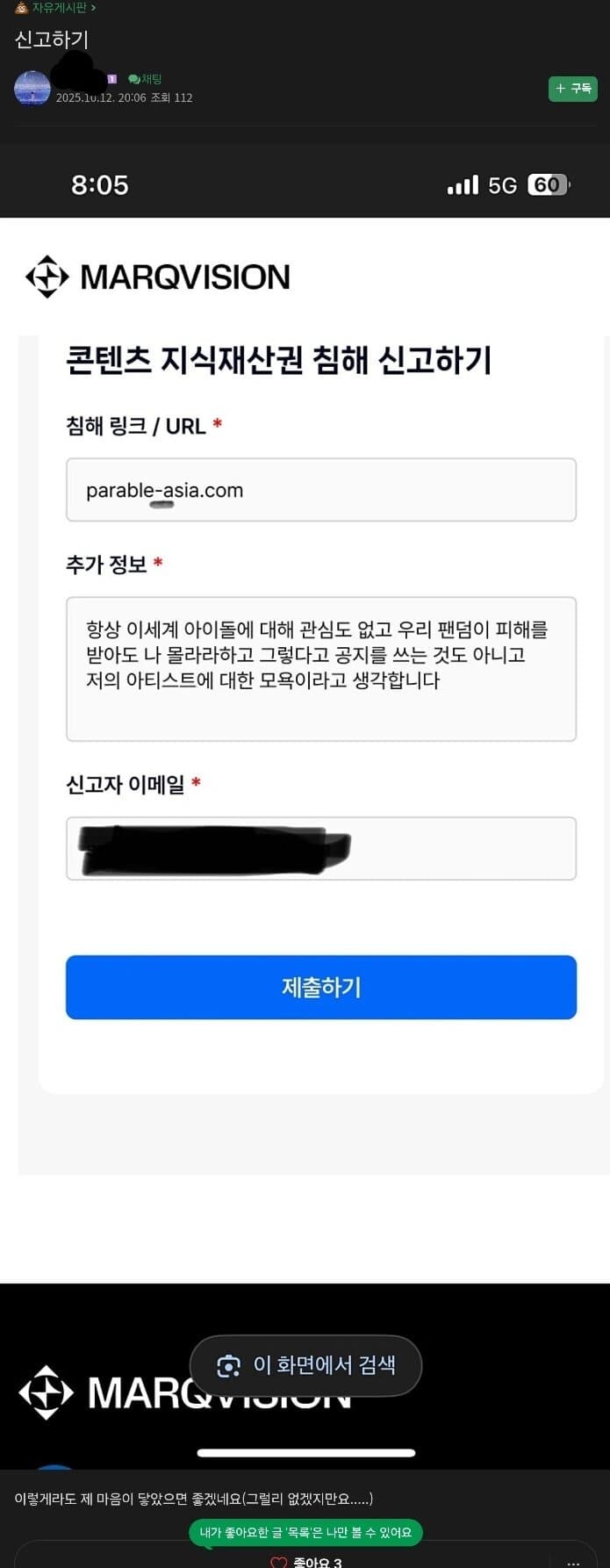Open the attached MARQVISION screenshot image

pos(305,702)
